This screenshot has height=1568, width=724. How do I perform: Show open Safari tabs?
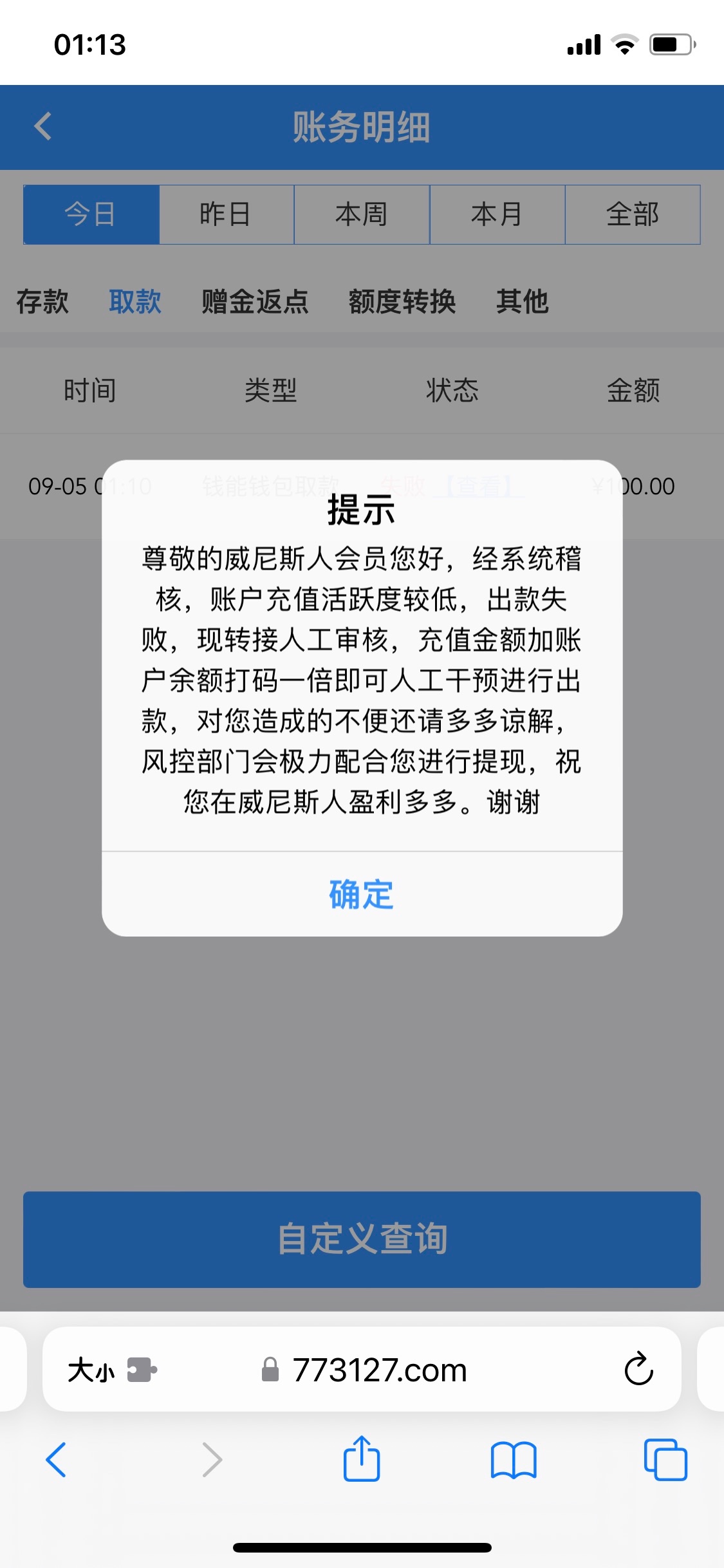(665, 1459)
